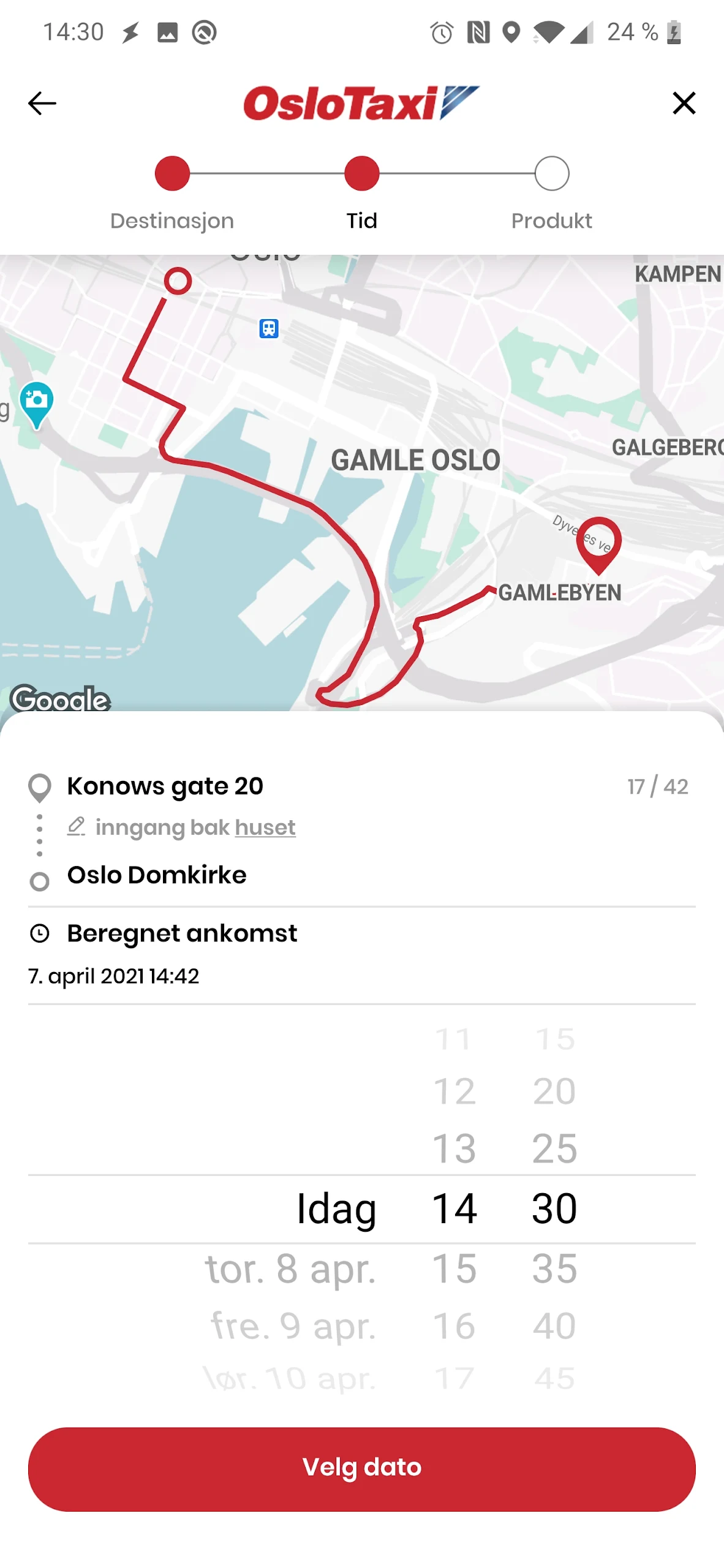Edit the note 'inngang bak huset'

point(181,827)
